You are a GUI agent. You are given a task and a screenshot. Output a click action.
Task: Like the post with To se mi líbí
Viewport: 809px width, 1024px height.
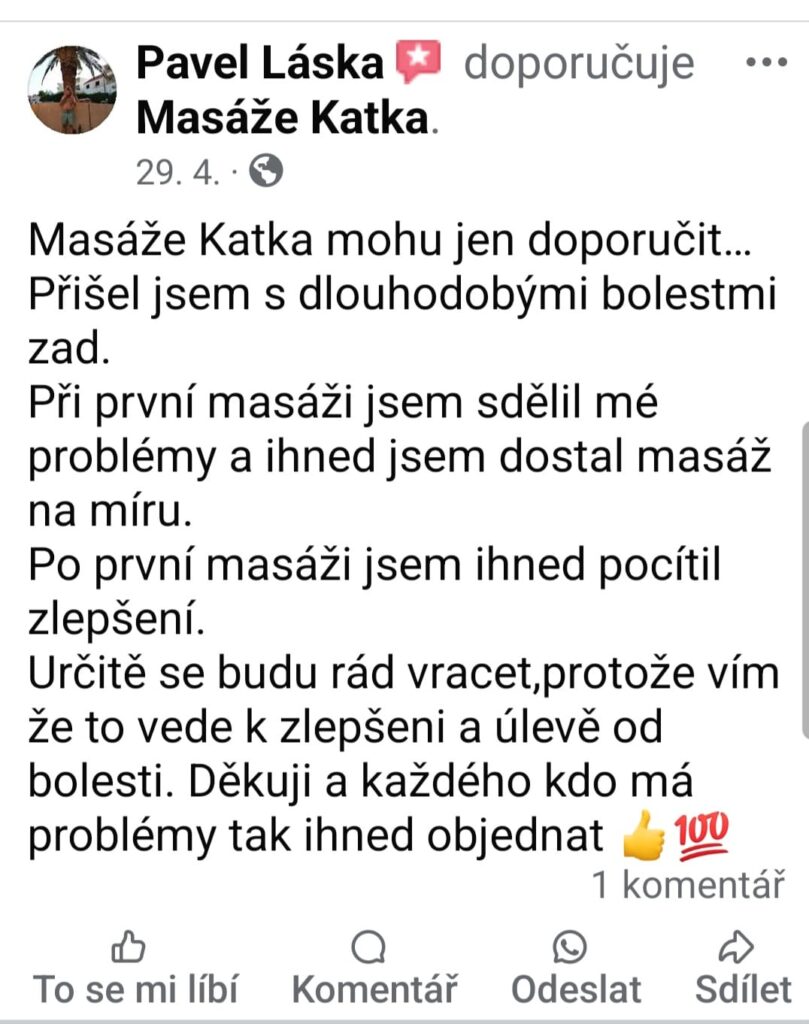136,970
